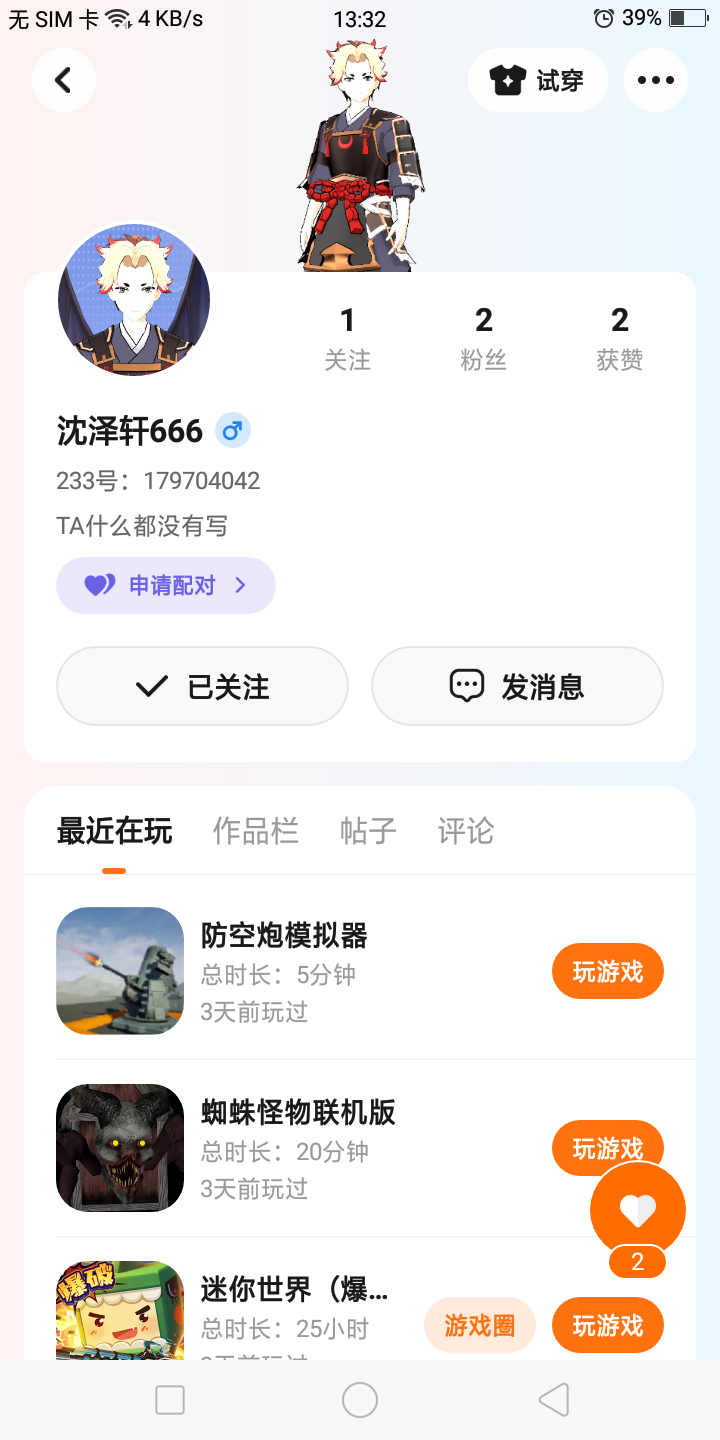Tap the 试穿 outfit try-on button

(x=538, y=80)
